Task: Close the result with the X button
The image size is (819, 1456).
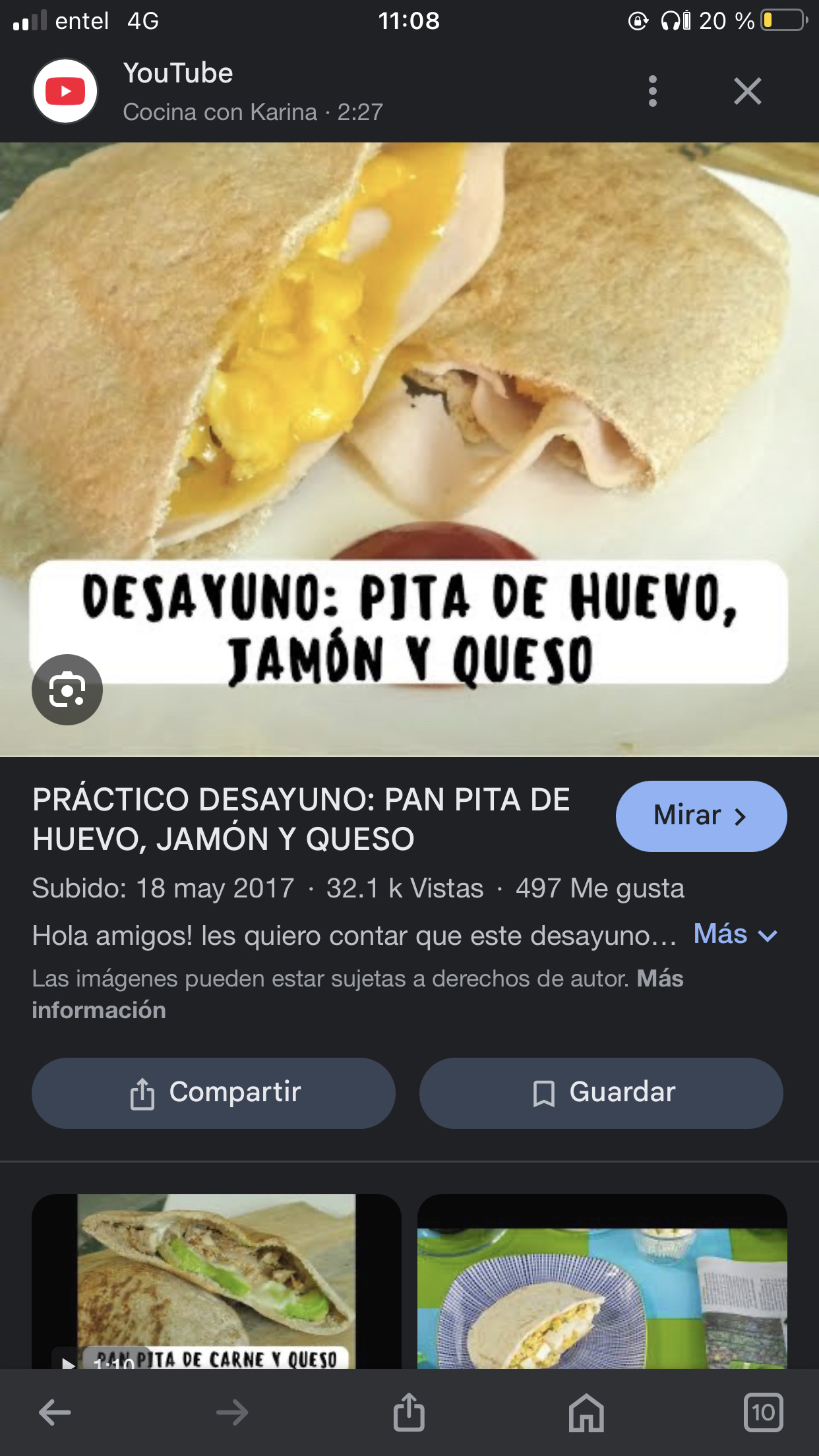Action: [x=747, y=91]
